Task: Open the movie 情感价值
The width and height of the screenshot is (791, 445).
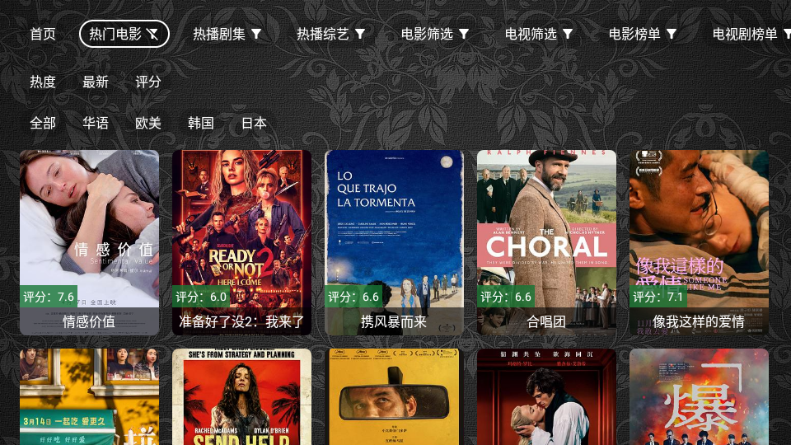Action: pyautogui.click(x=89, y=242)
